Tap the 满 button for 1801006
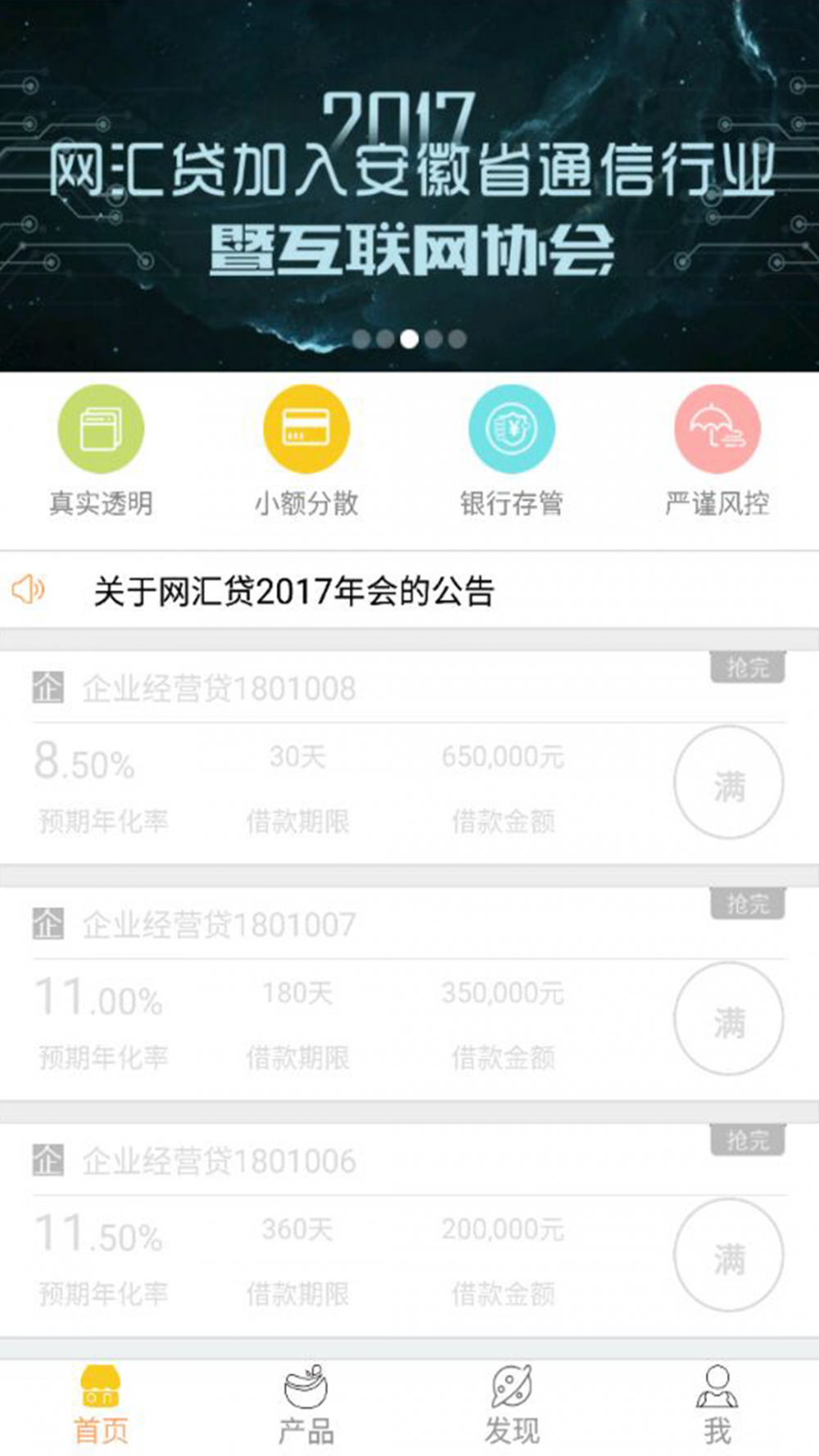This screenshot has width=819, height=1456. [728, 1255]
